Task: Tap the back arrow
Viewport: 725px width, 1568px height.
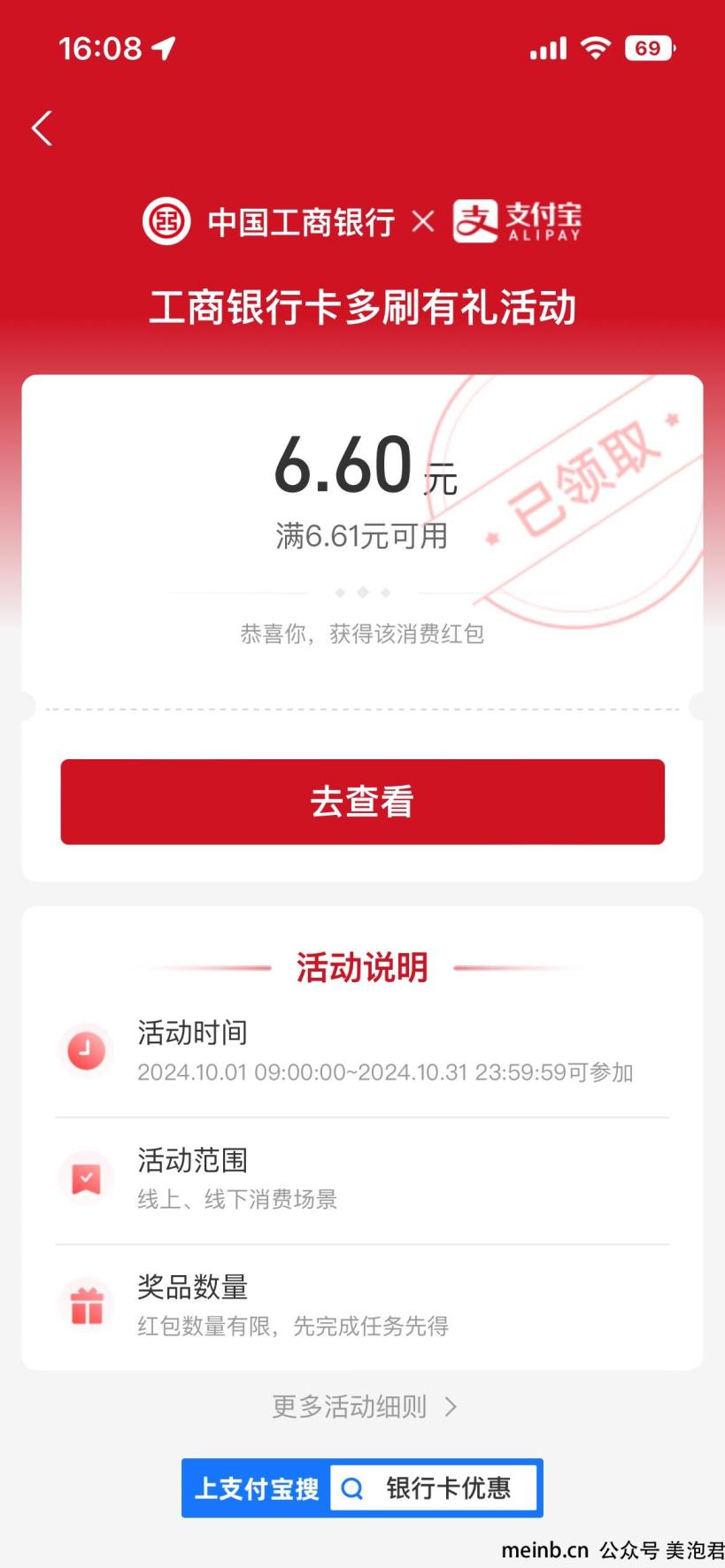Action: point(42,128)
